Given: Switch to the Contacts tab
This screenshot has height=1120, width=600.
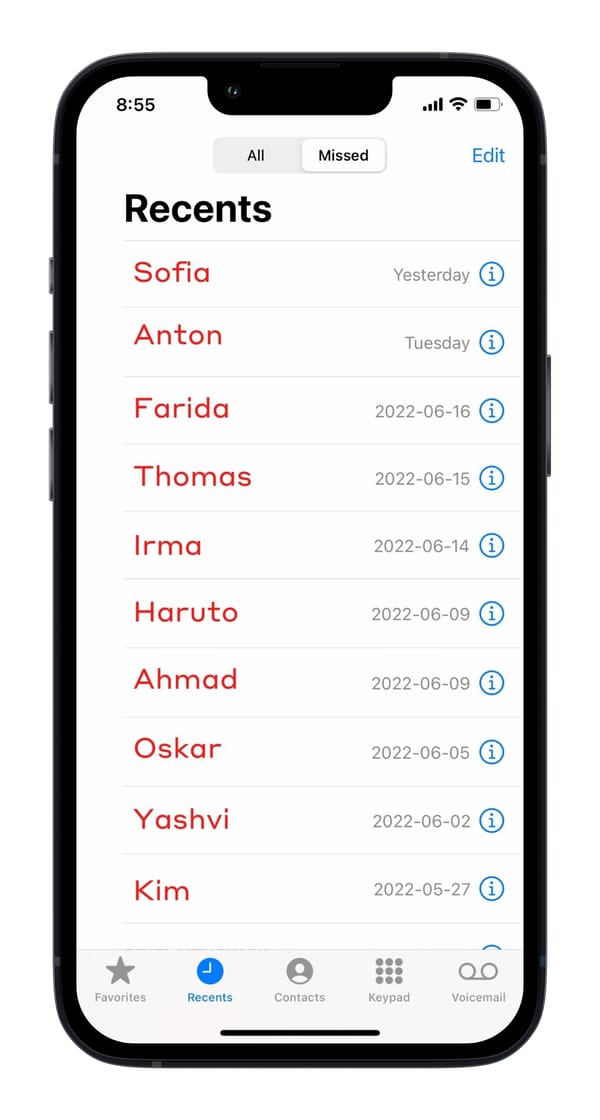Looking at the screenshot, I should pos(299,979).
